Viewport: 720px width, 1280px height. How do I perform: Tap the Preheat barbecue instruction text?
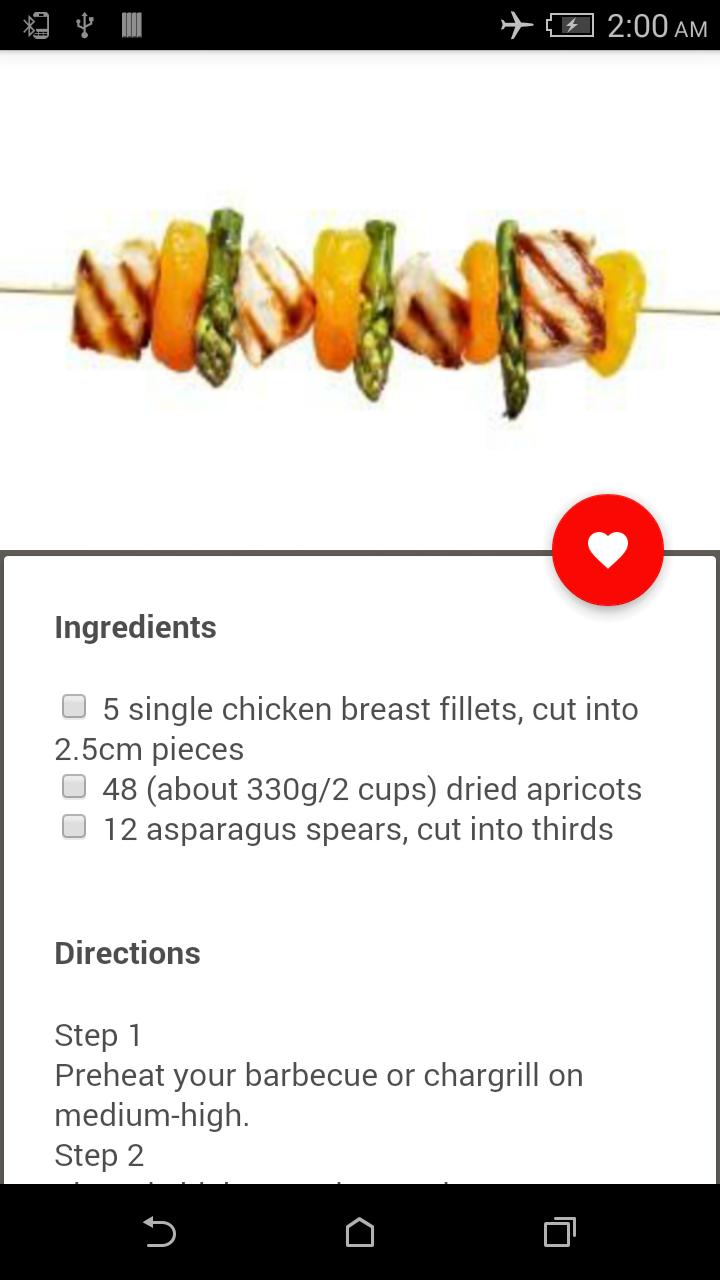318,1095
